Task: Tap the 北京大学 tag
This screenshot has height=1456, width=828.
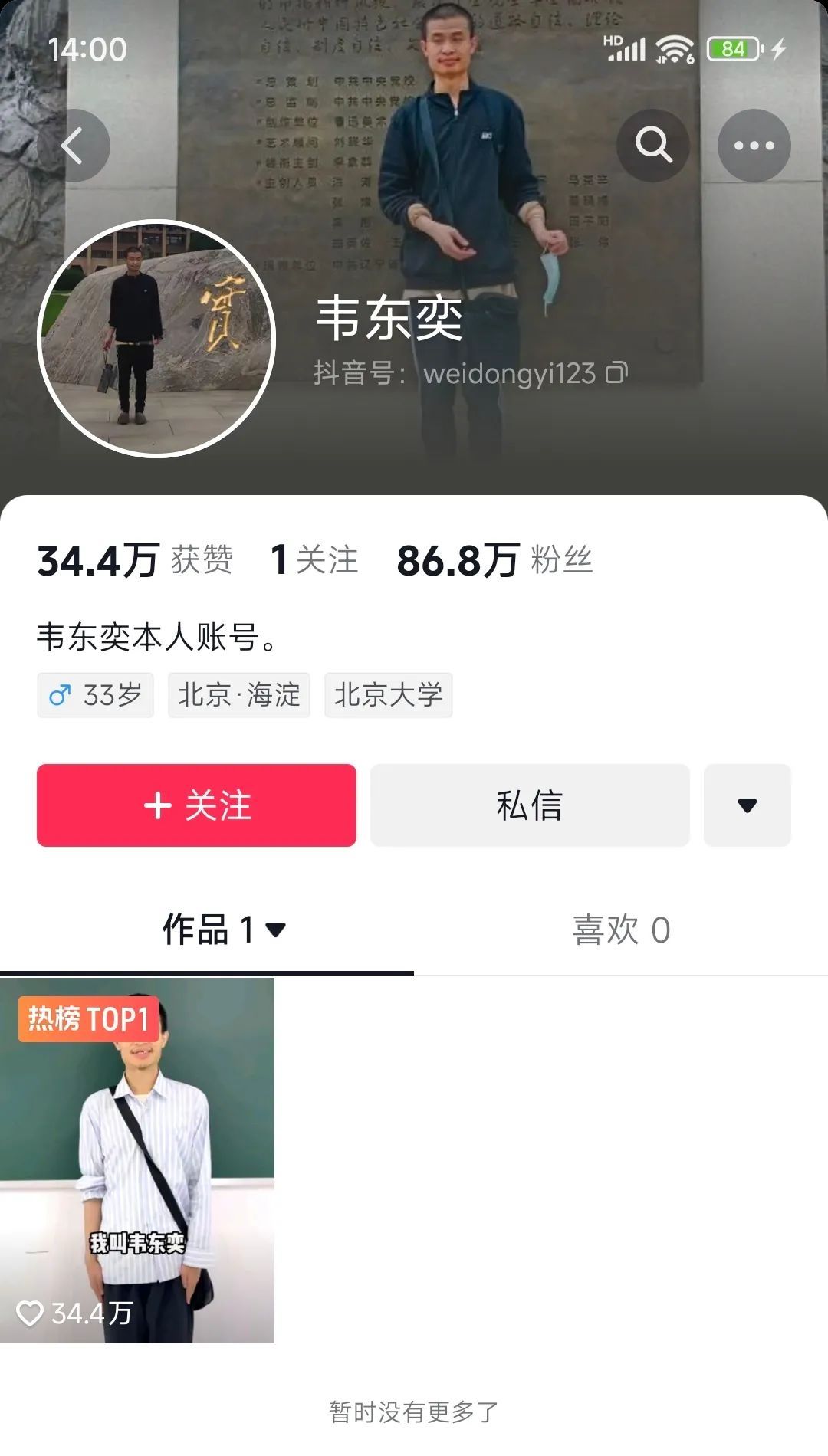Action: [387, 694]
